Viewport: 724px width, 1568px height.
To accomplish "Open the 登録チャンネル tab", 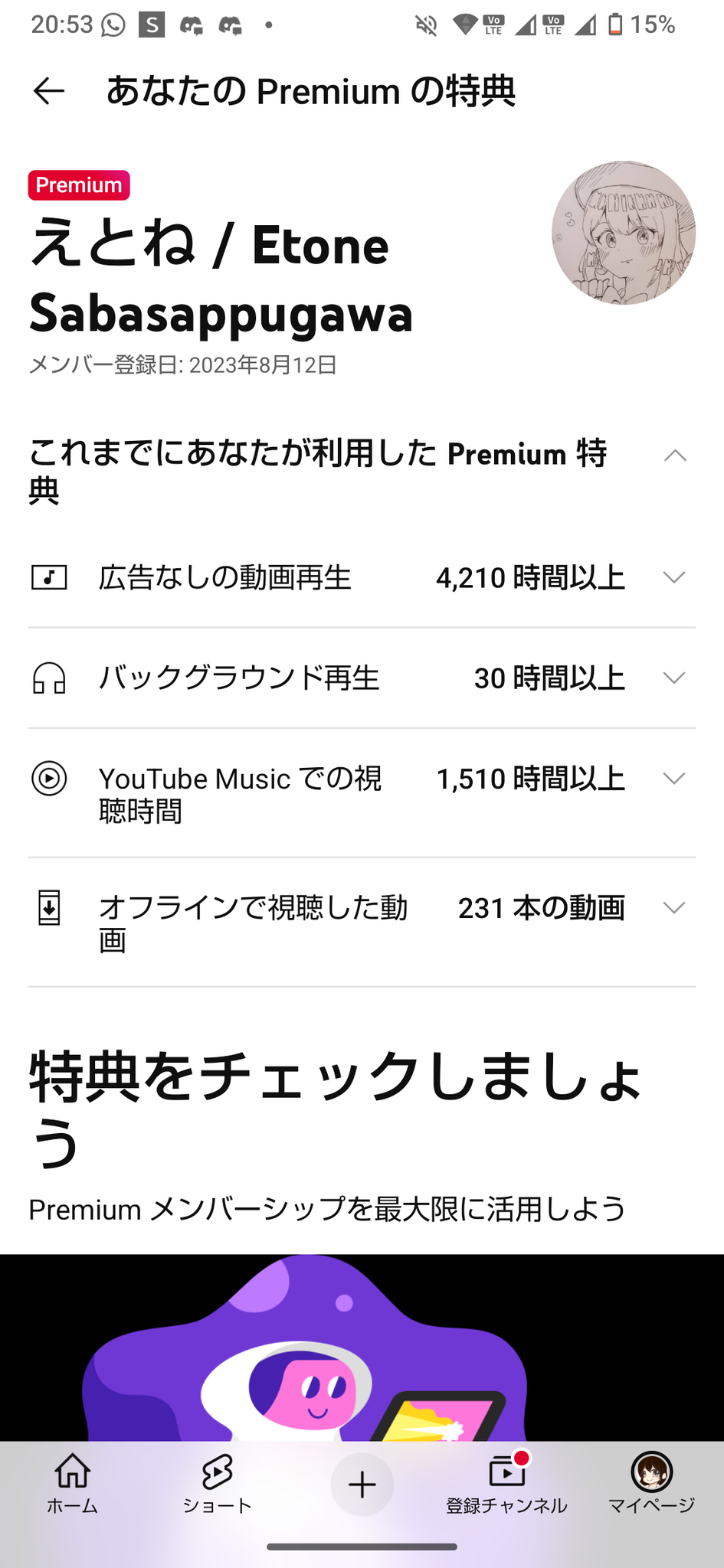I will coord(506,1485).
